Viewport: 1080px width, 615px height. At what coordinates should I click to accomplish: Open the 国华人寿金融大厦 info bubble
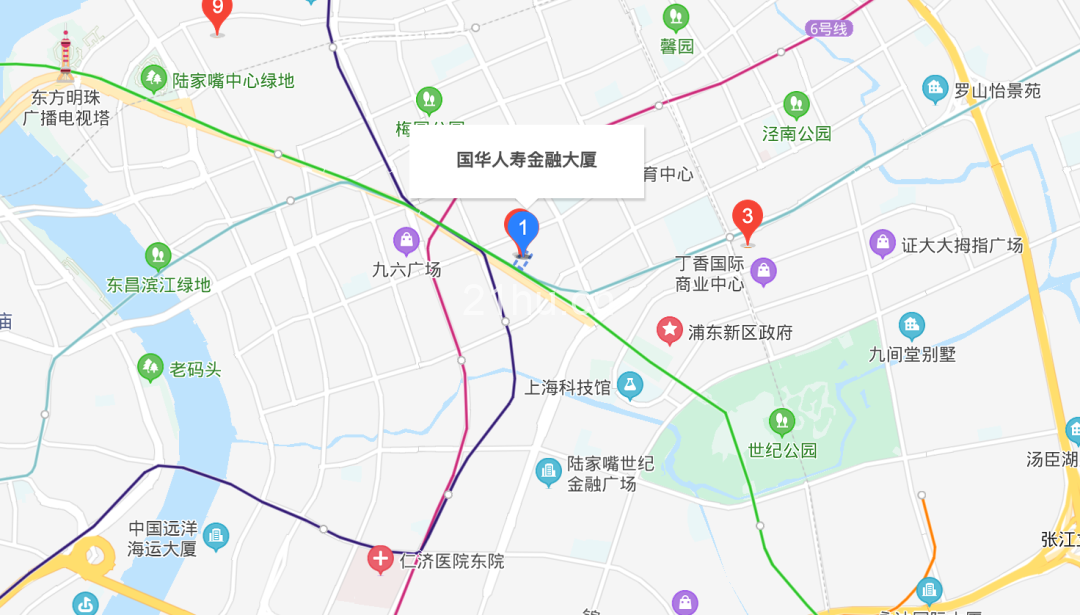(527, 160)
